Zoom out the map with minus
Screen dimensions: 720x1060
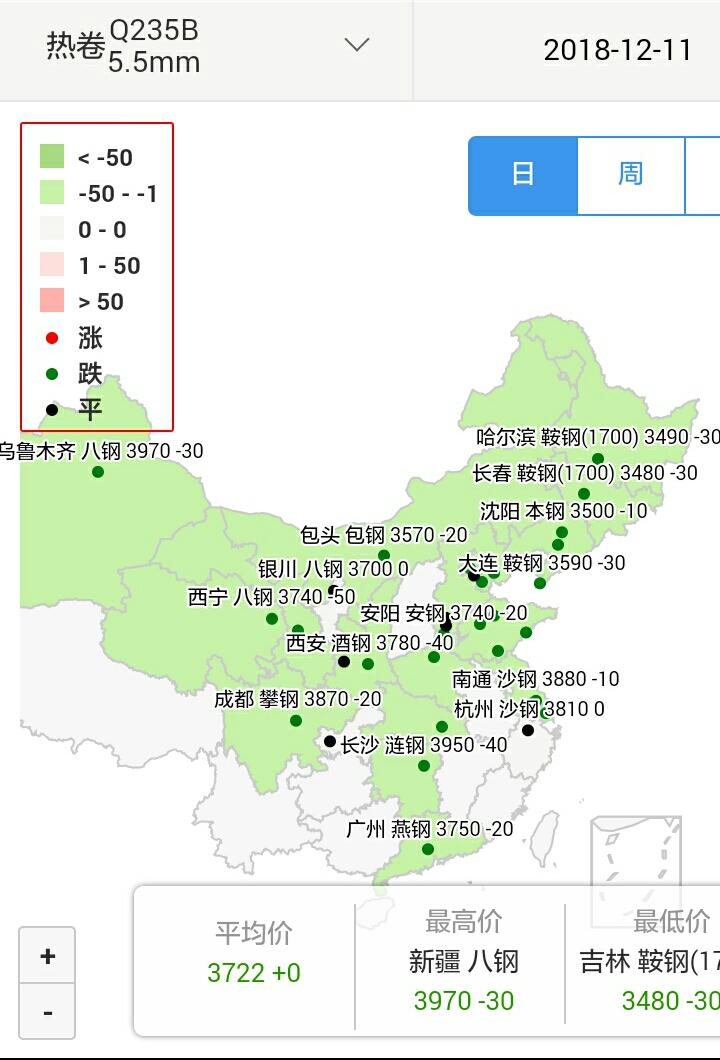[x=47, y=1012]
